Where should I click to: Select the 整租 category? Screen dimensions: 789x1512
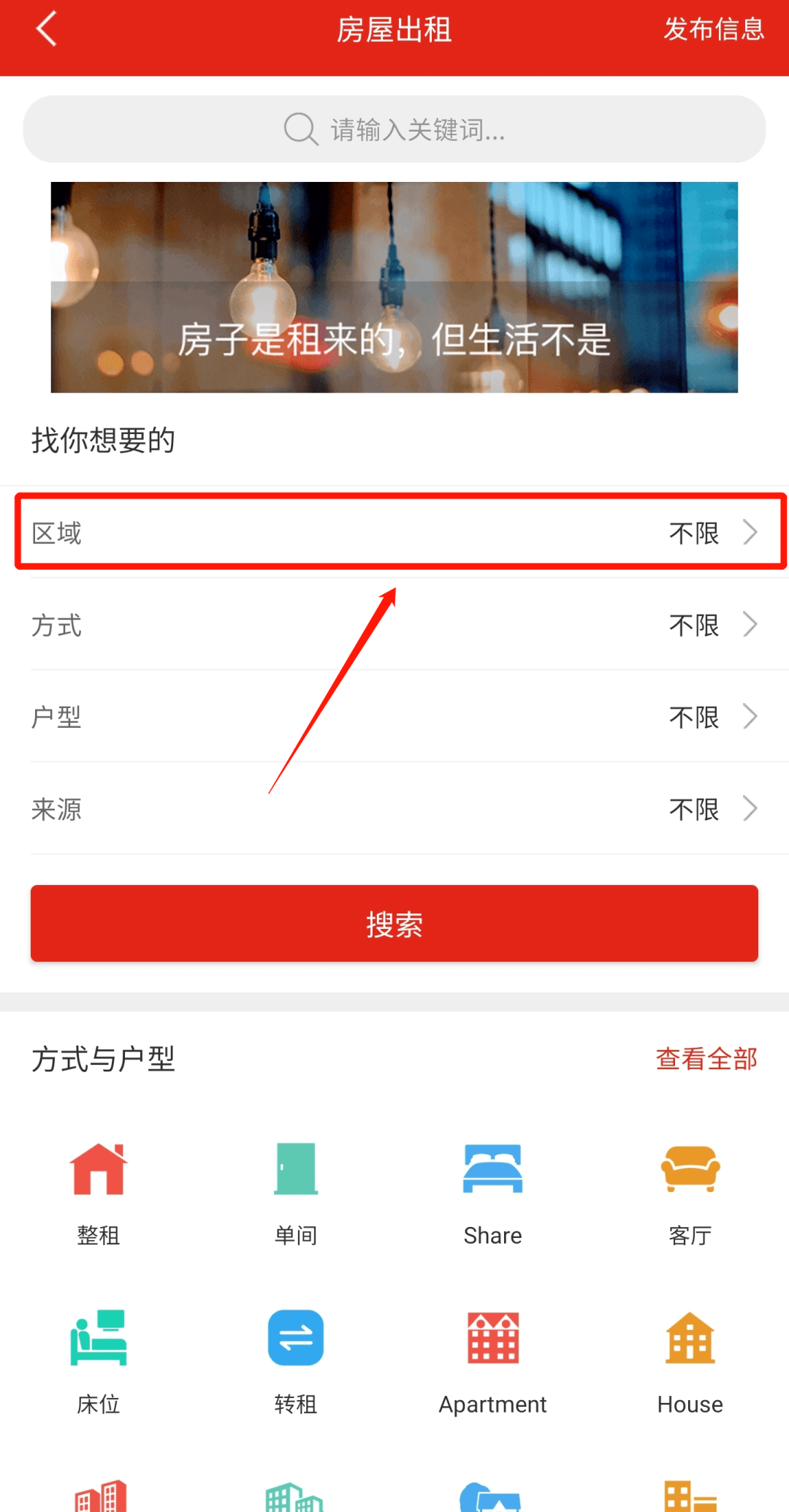click(x=99, y=1193)
